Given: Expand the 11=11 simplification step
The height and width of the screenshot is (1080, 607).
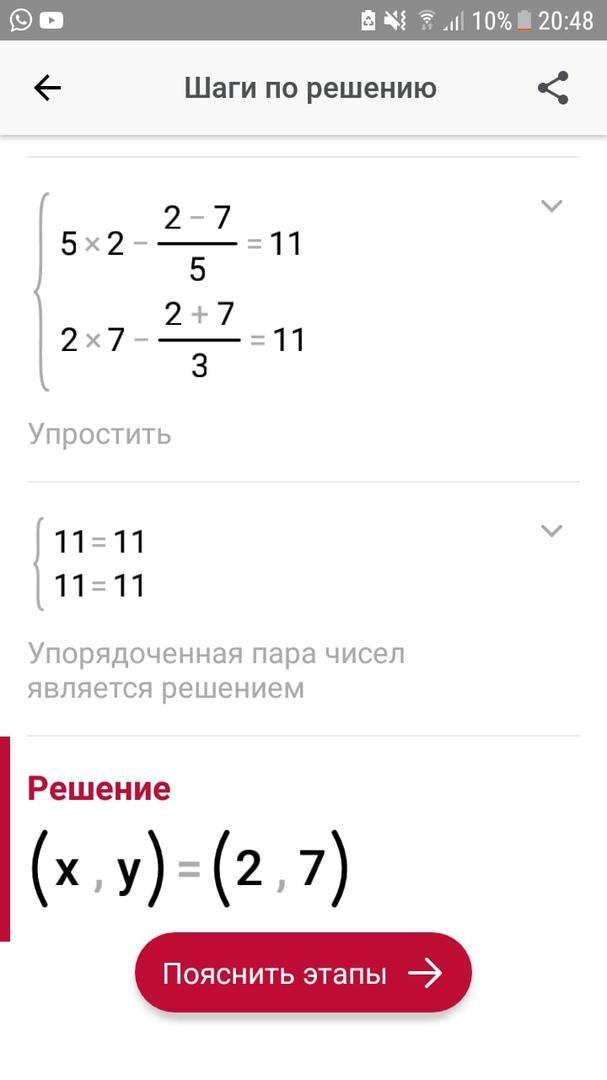Looking at the screenshot, I should [x=551, y=531].
